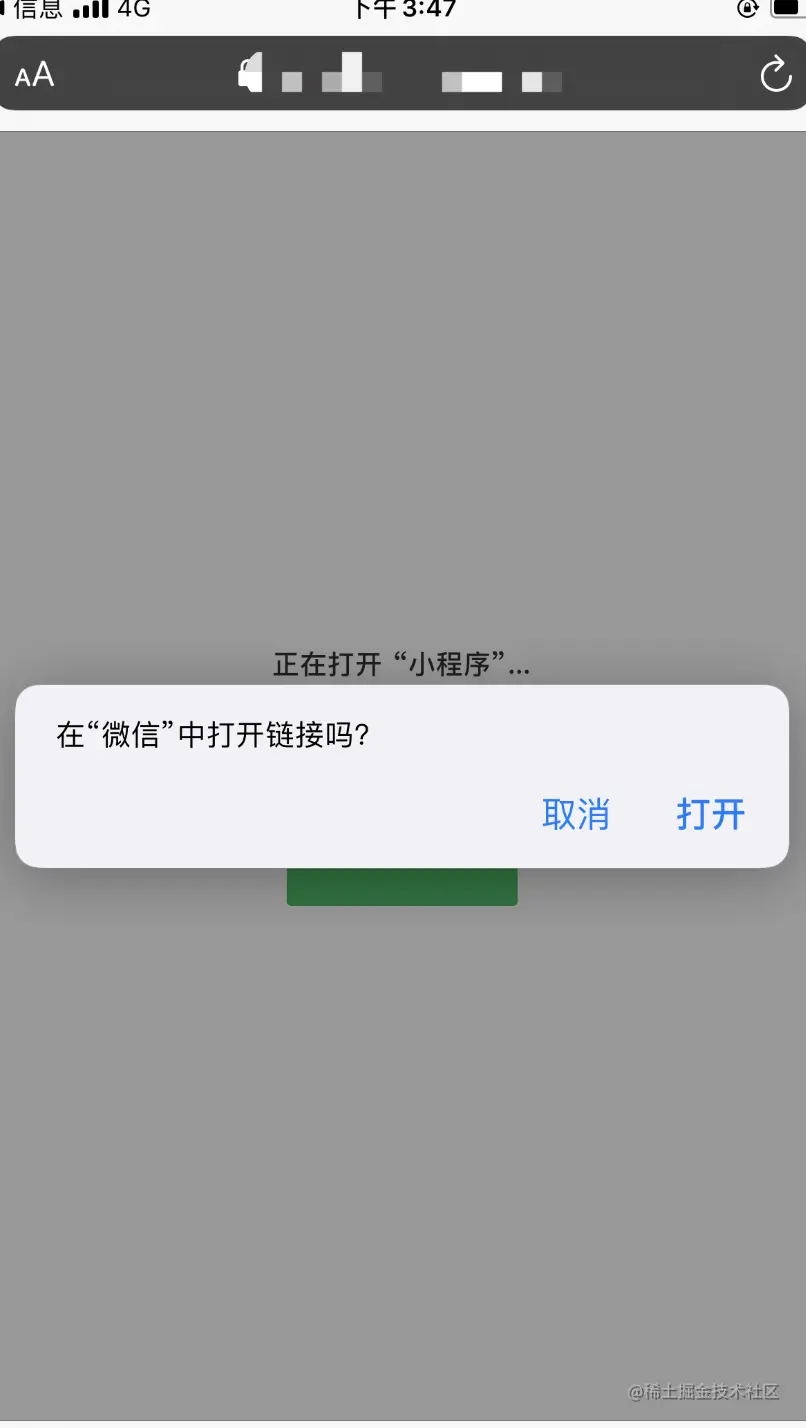This screenshot has width=806, height=1428.
Task: Tap the speaker icon in the address bar
Action: (x=250, y=73)
